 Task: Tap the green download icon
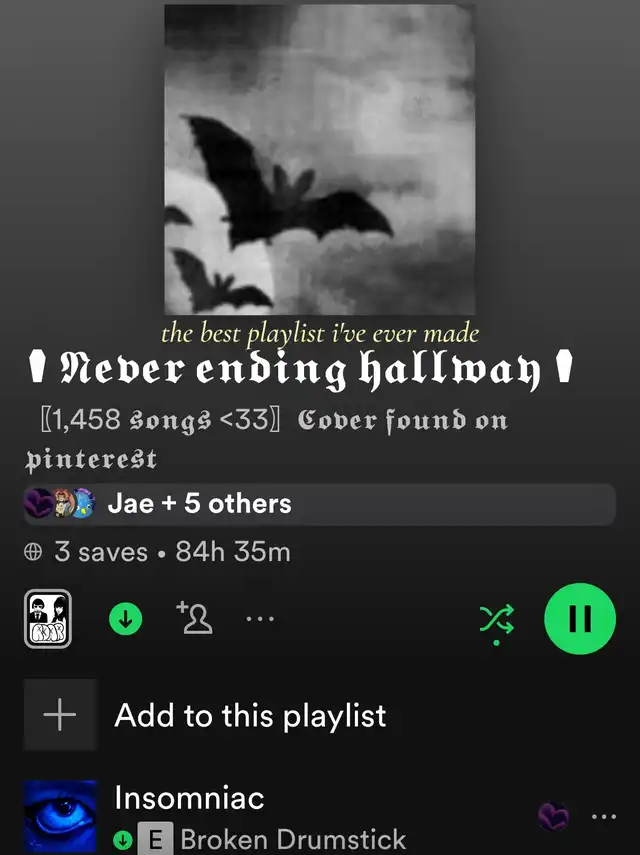125,620
